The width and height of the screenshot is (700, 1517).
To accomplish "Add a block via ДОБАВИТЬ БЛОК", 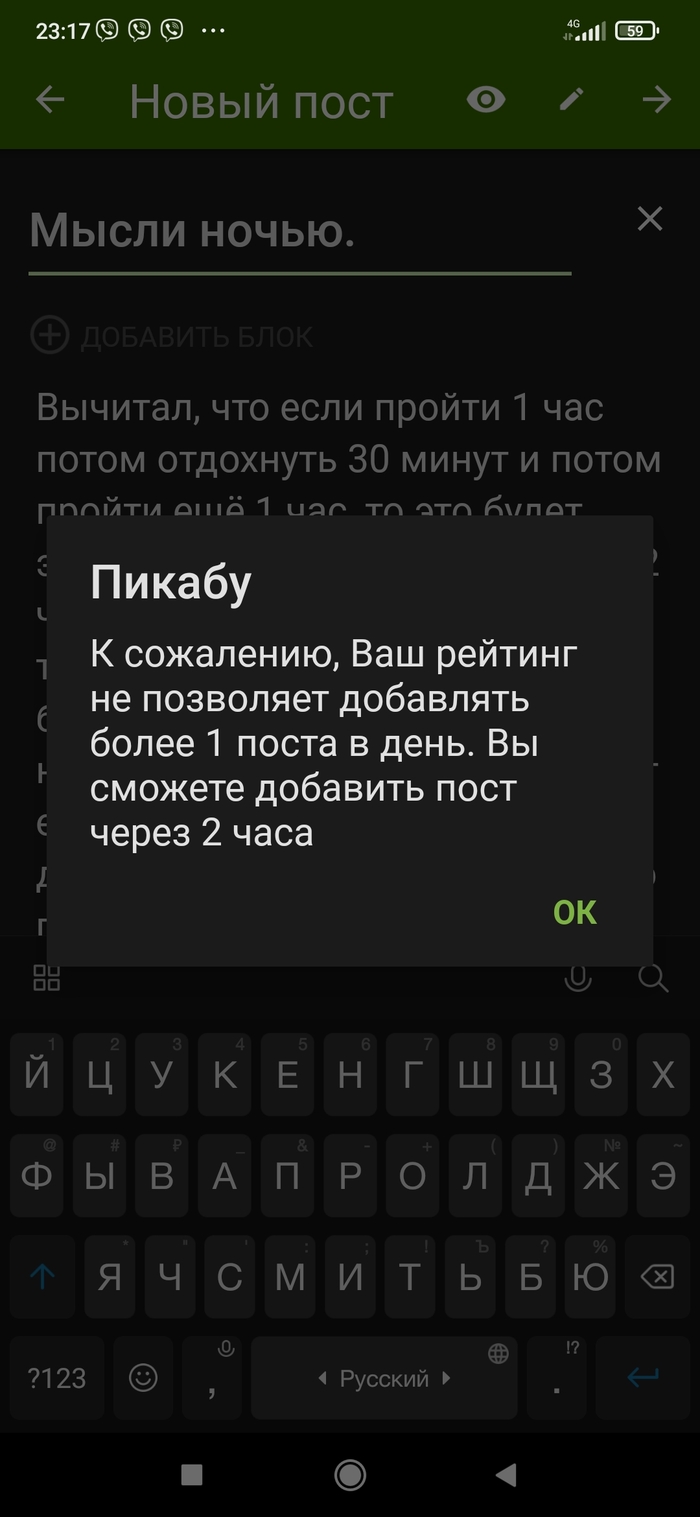I will coord(173,337).
